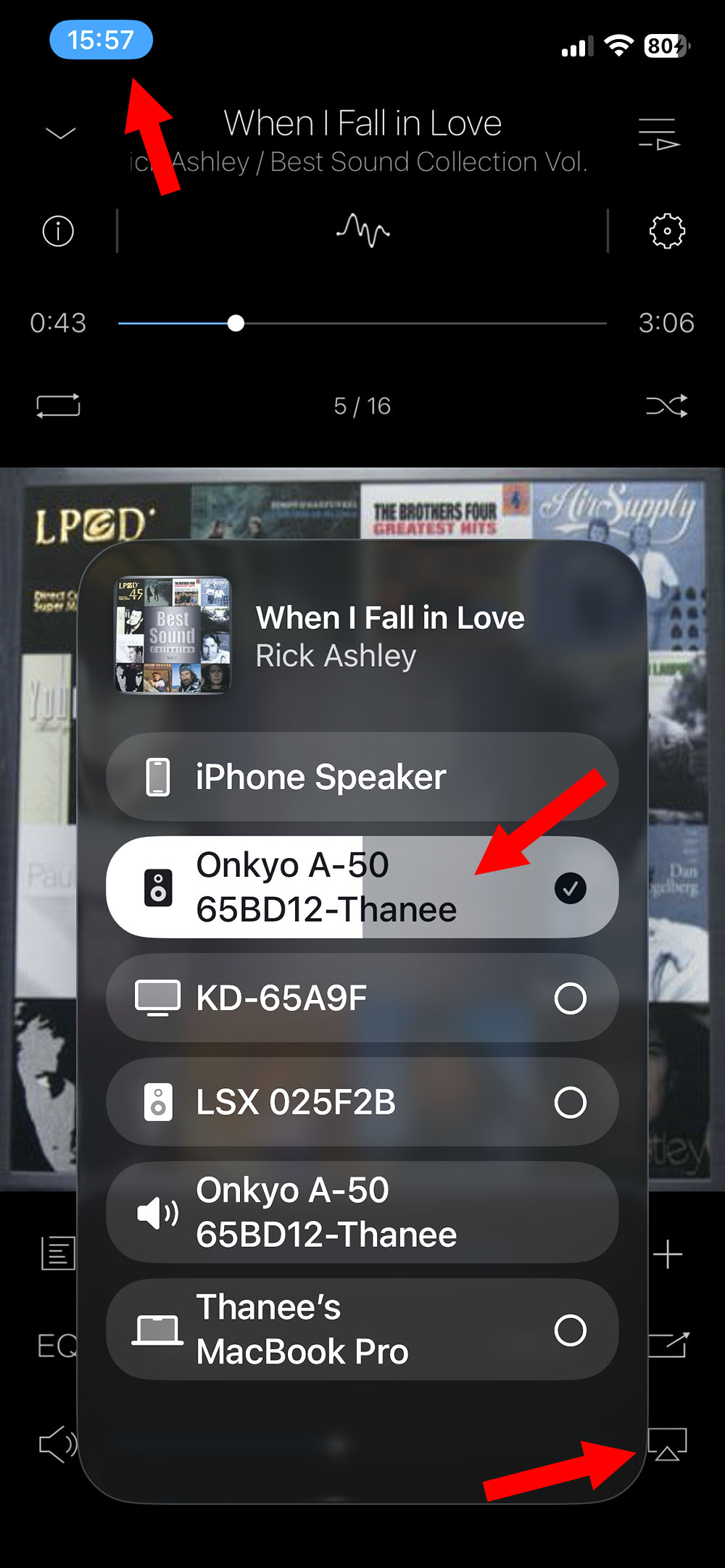Screen dimensions: 725x1568
Task: Open the AirPlay icon
Action: (667, 1444)
